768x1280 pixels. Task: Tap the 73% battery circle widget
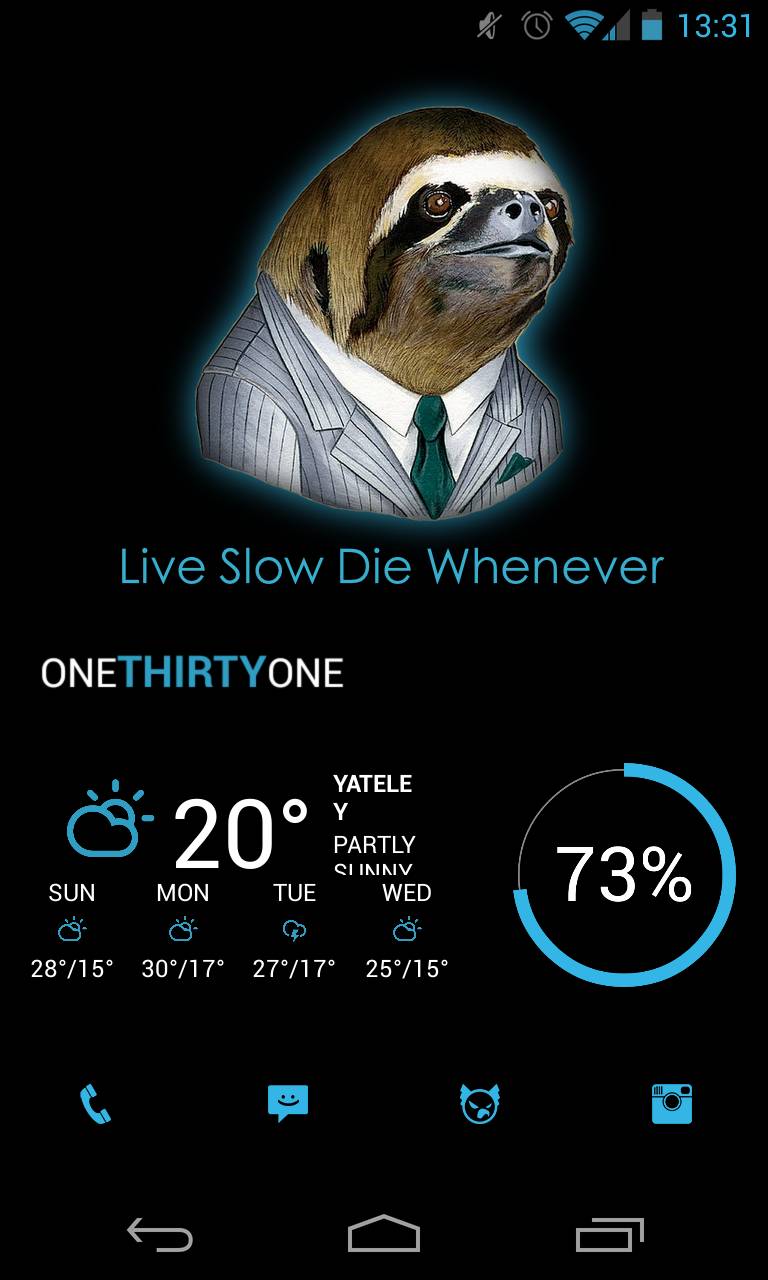pos(624,875)
